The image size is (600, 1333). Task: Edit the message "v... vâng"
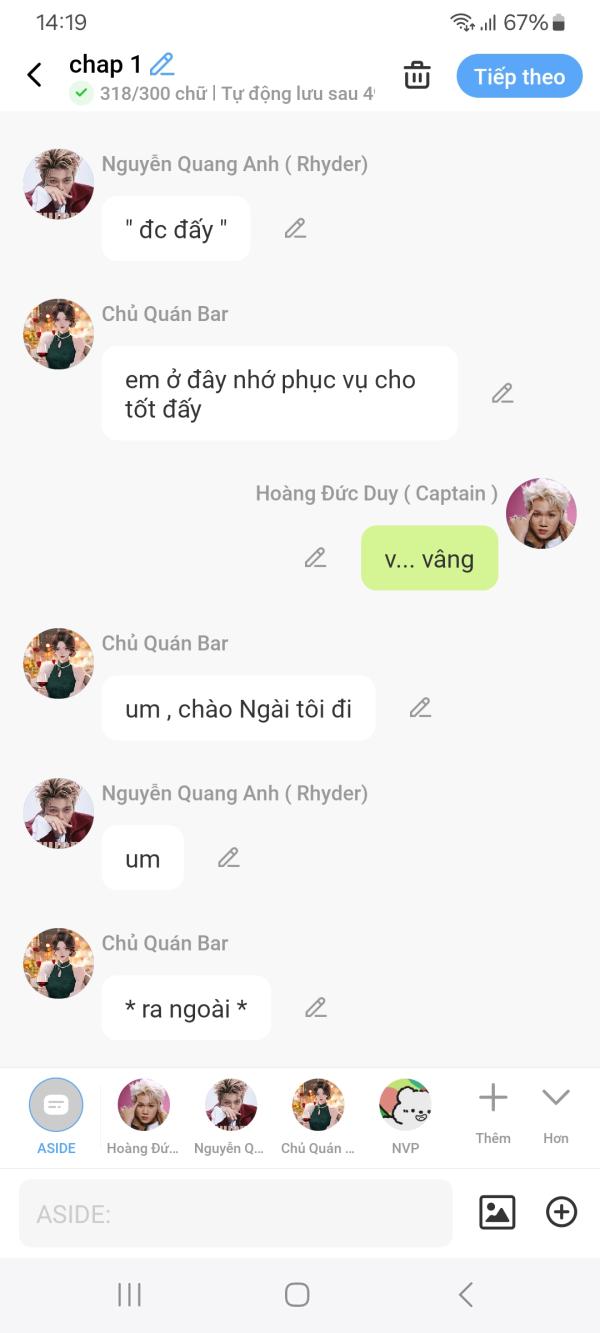316,558
